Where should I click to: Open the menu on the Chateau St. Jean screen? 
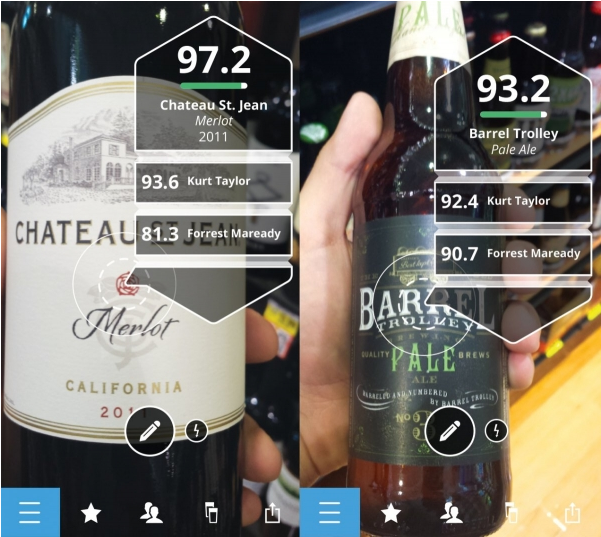coord(30,513)
